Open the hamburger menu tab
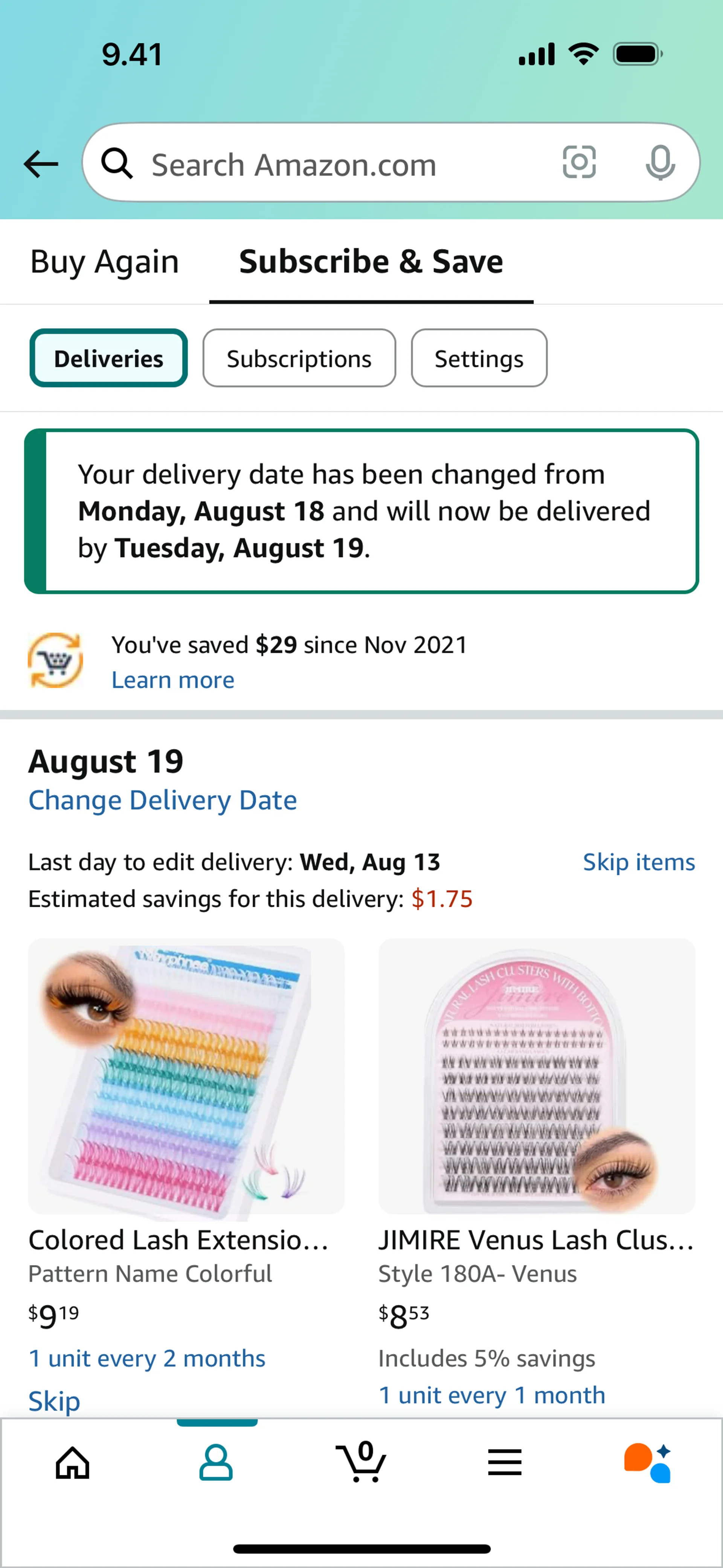This screenshot has width=723, height=1568. (x=505, y=1462)
